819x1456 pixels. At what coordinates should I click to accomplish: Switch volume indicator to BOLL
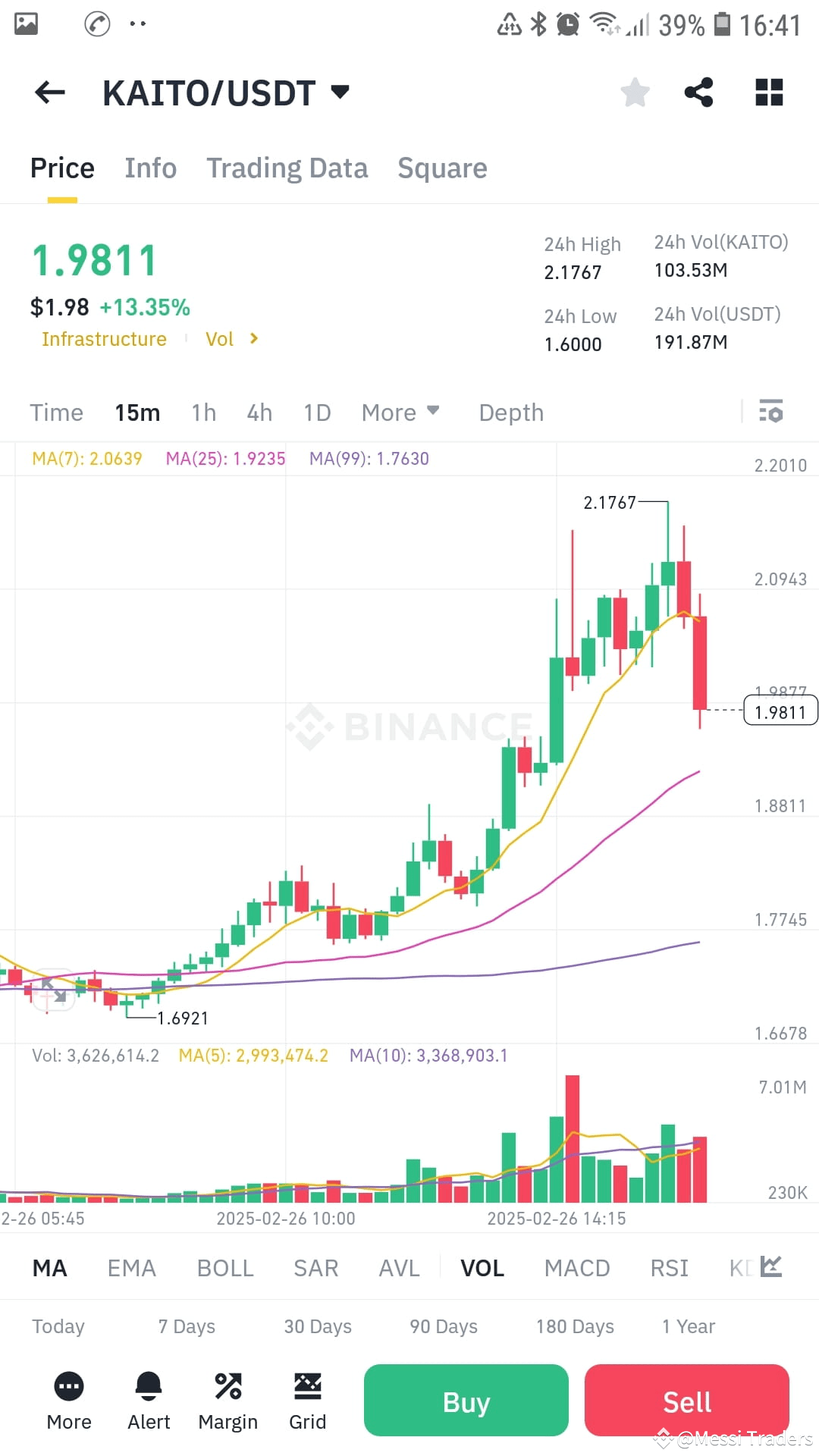coord(224,1267)
